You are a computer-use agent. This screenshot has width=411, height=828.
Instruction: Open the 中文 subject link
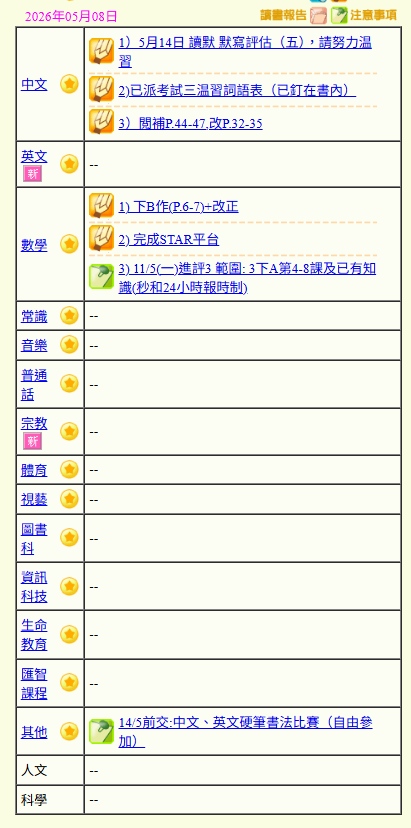pos(34,84)
